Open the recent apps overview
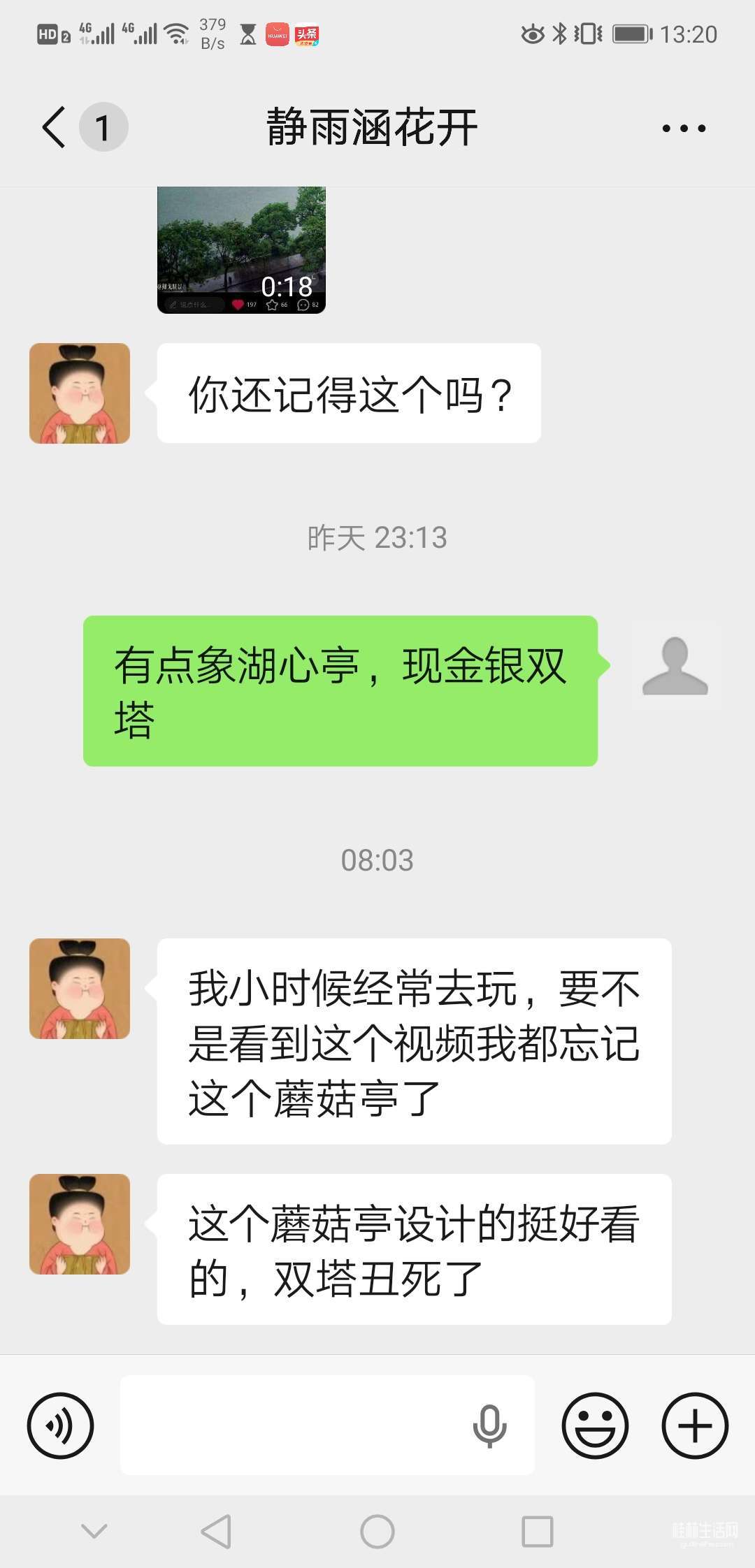Screen dimensions: 755x1568 pyautogui.click(x=538, y=1532)
